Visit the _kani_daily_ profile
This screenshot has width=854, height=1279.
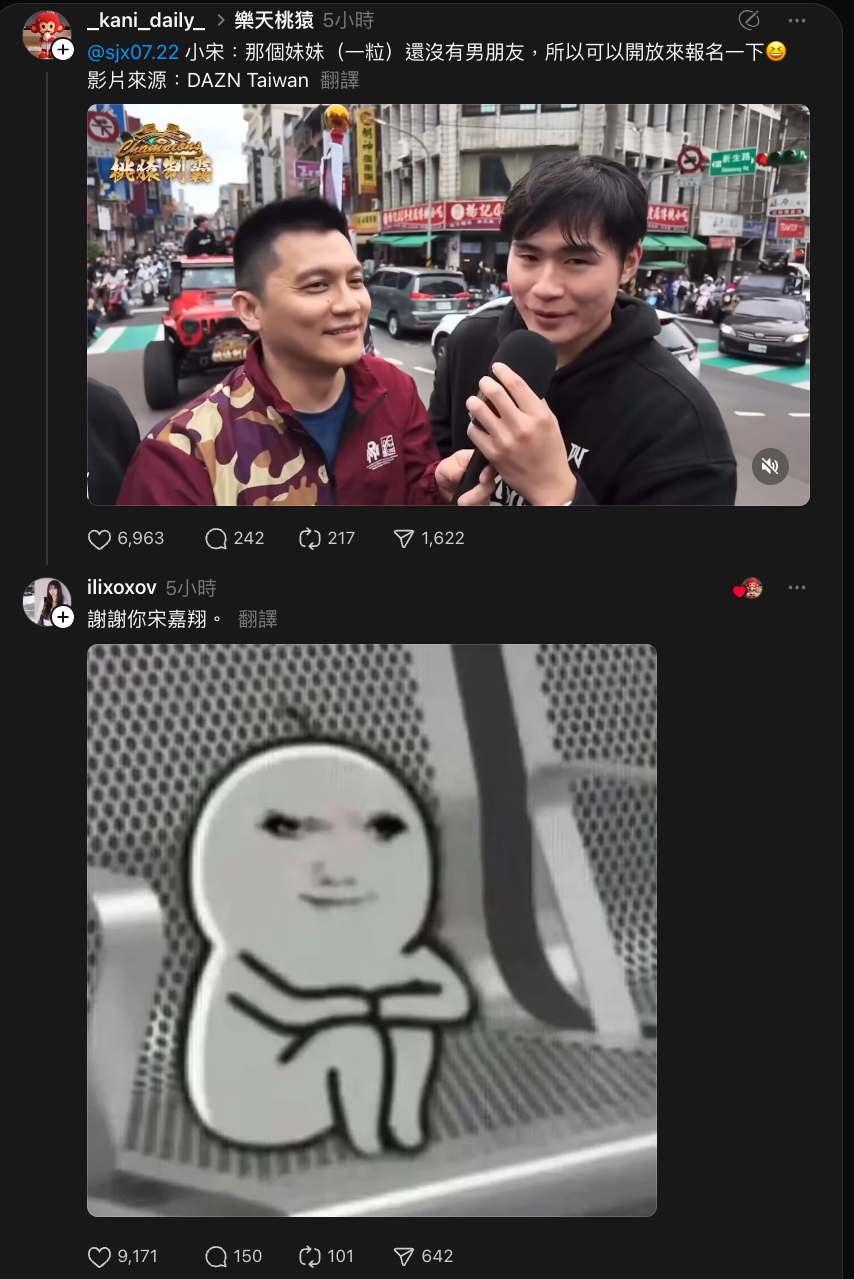(146, 21)
